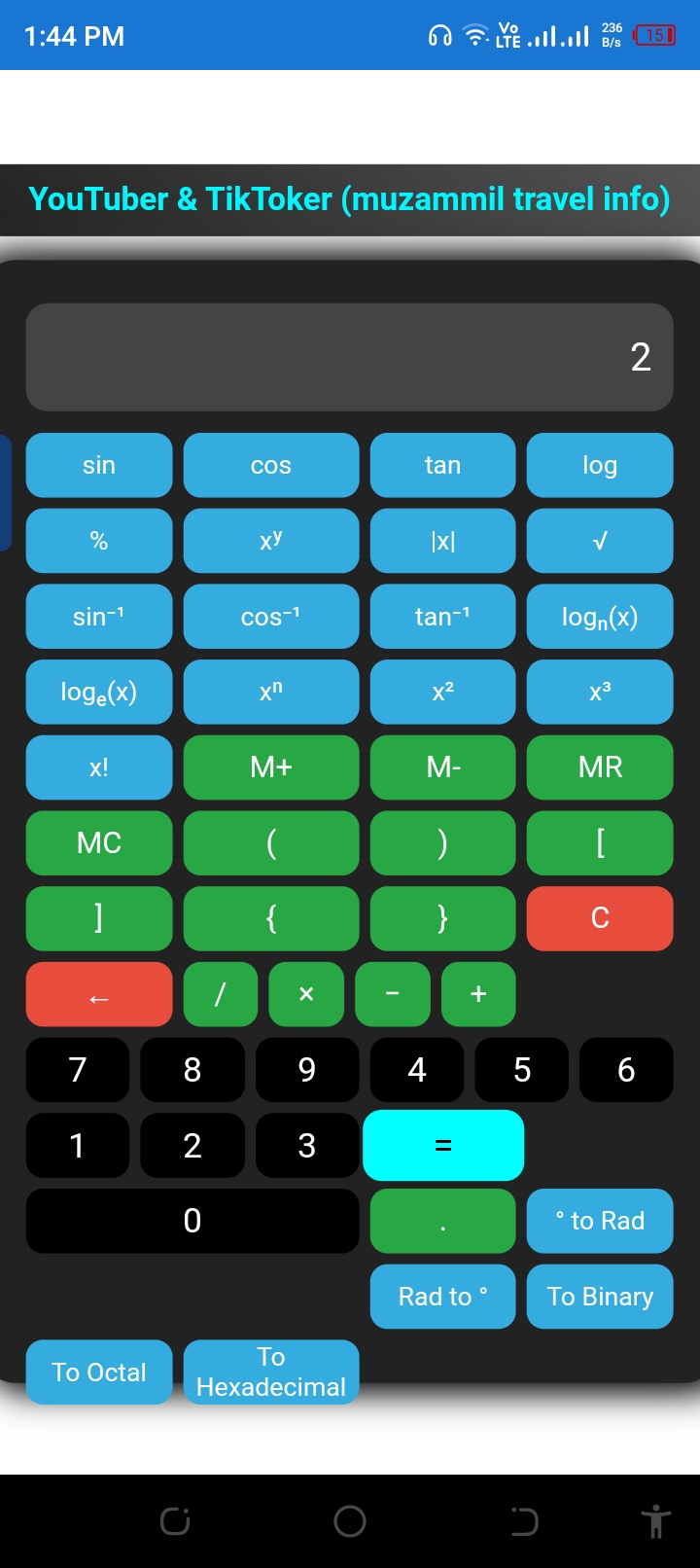Convert degrees with ° to Rad
The width and height of the screenshot is (700, 1568).
click(x=600, y=1221)
